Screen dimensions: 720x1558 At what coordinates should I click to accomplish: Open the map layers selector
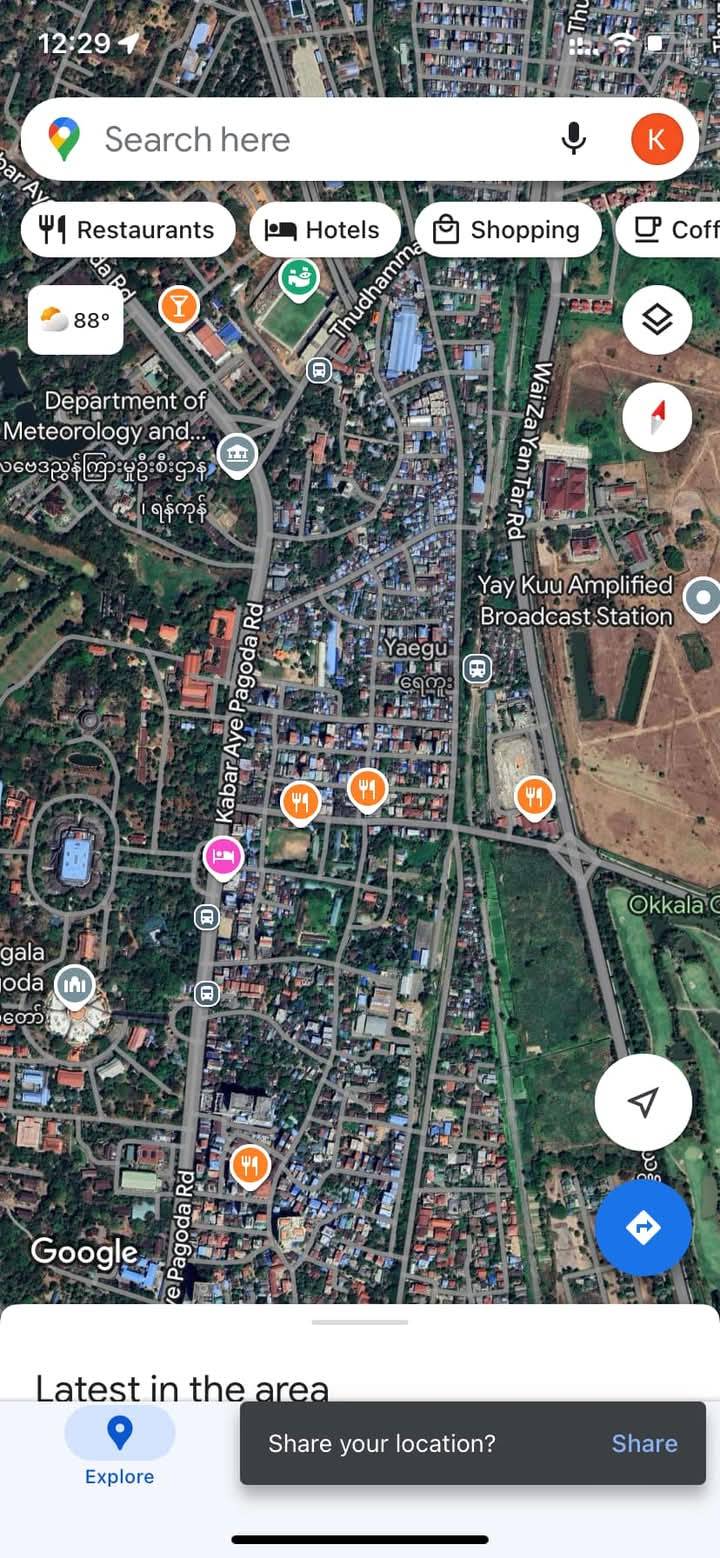[657, 320]
